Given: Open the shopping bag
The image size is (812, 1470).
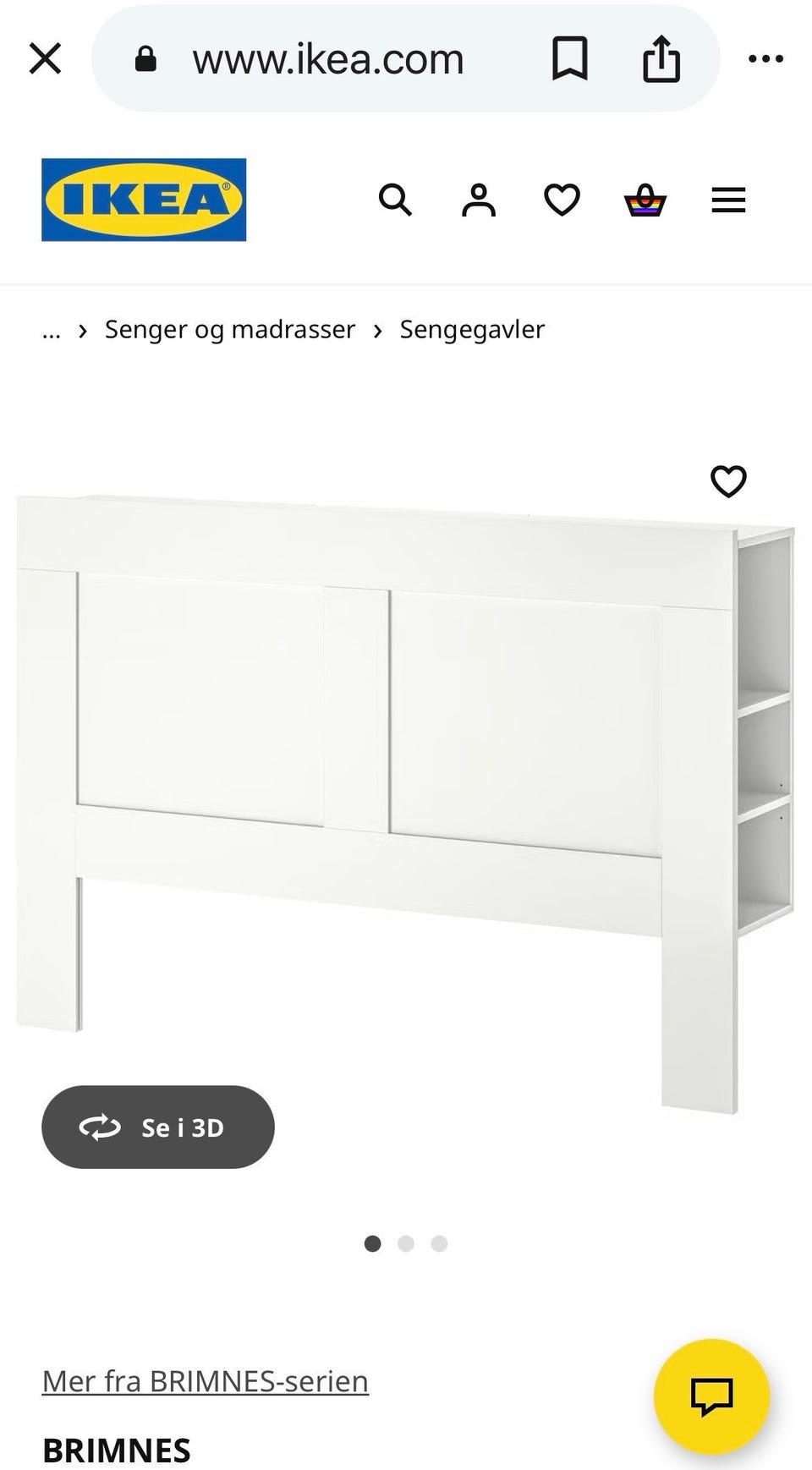Looking at the screenshot, I should [645, 200].
